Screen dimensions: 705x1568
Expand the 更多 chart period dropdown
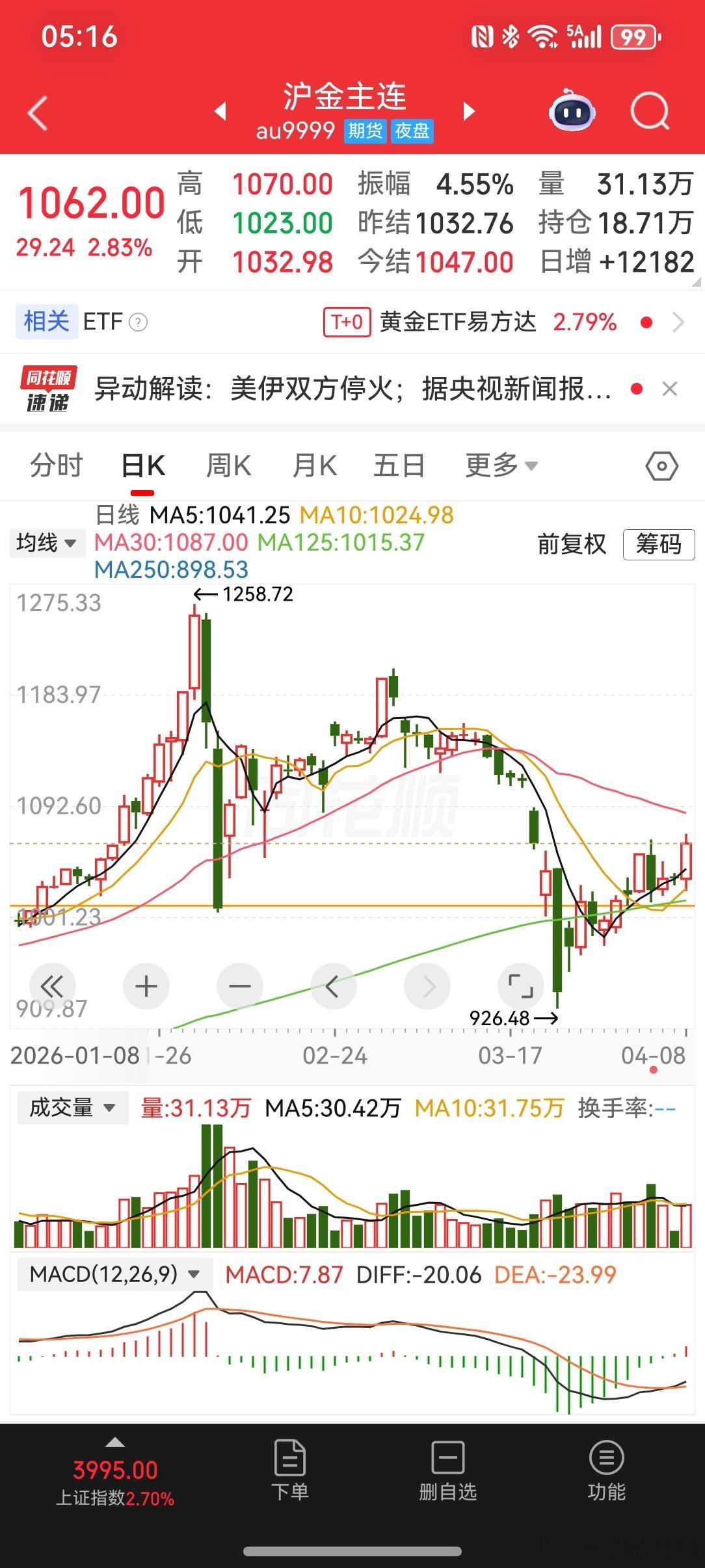click(499, 465)
